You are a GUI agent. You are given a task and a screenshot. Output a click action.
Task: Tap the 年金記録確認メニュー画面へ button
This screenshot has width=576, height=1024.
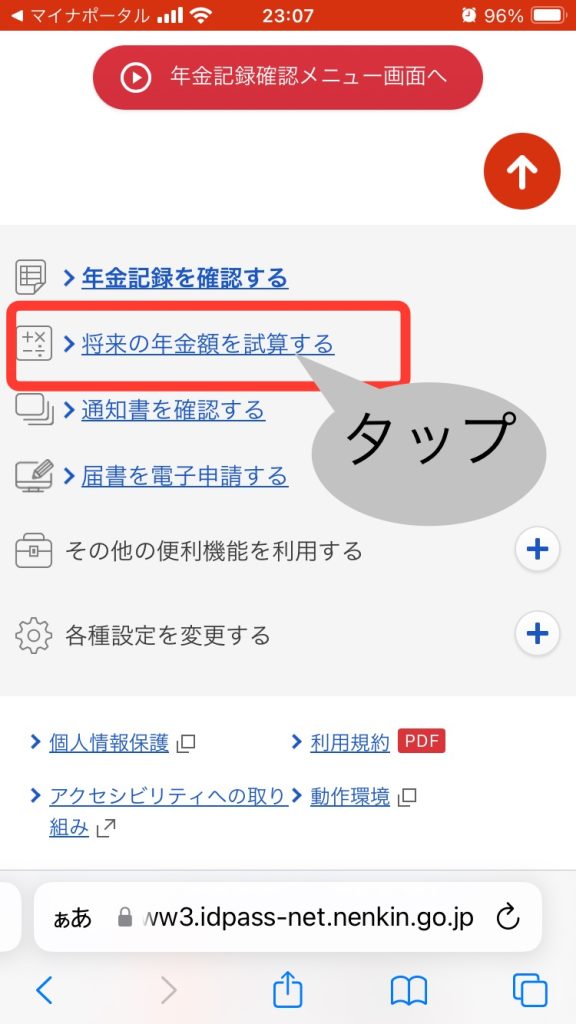point(287,77)
